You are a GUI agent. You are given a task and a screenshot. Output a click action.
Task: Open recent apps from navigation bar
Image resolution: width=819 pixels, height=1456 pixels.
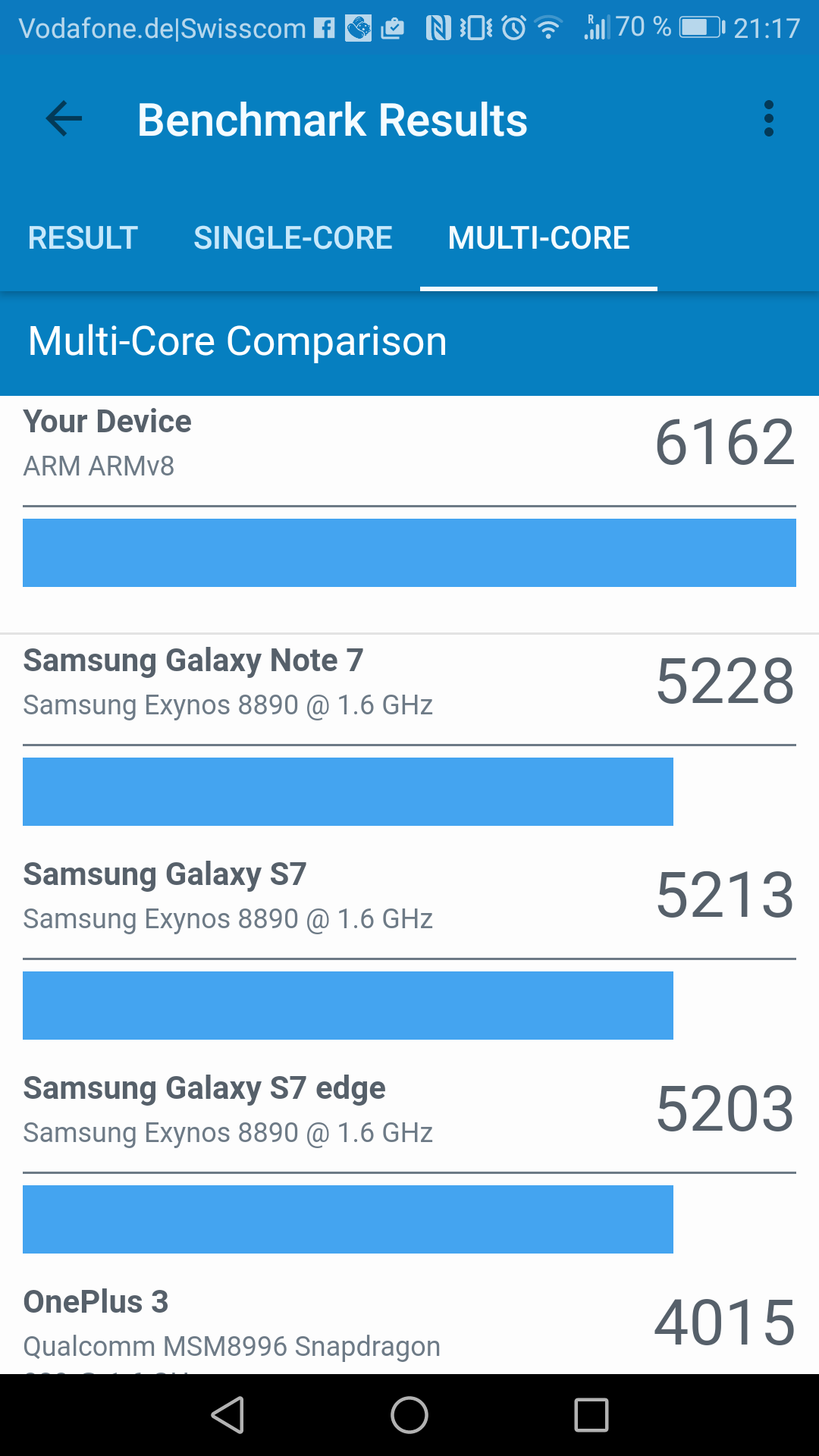[591, 1415]
